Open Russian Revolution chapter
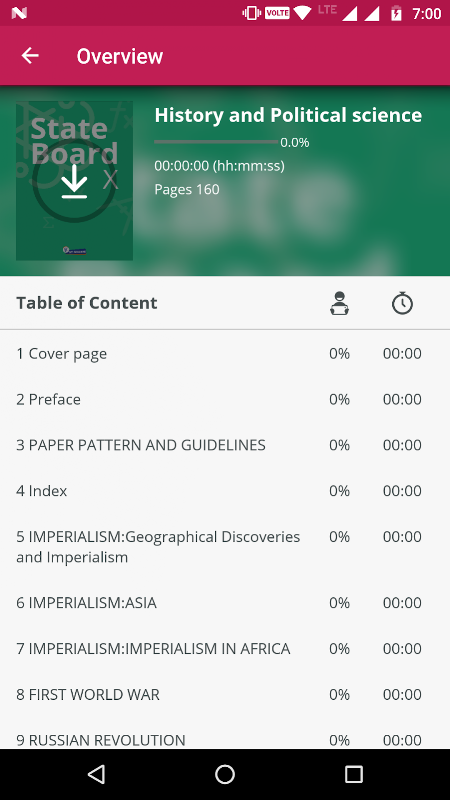Image resolution: width=450 pixels, height=800 pixels. 225,738
